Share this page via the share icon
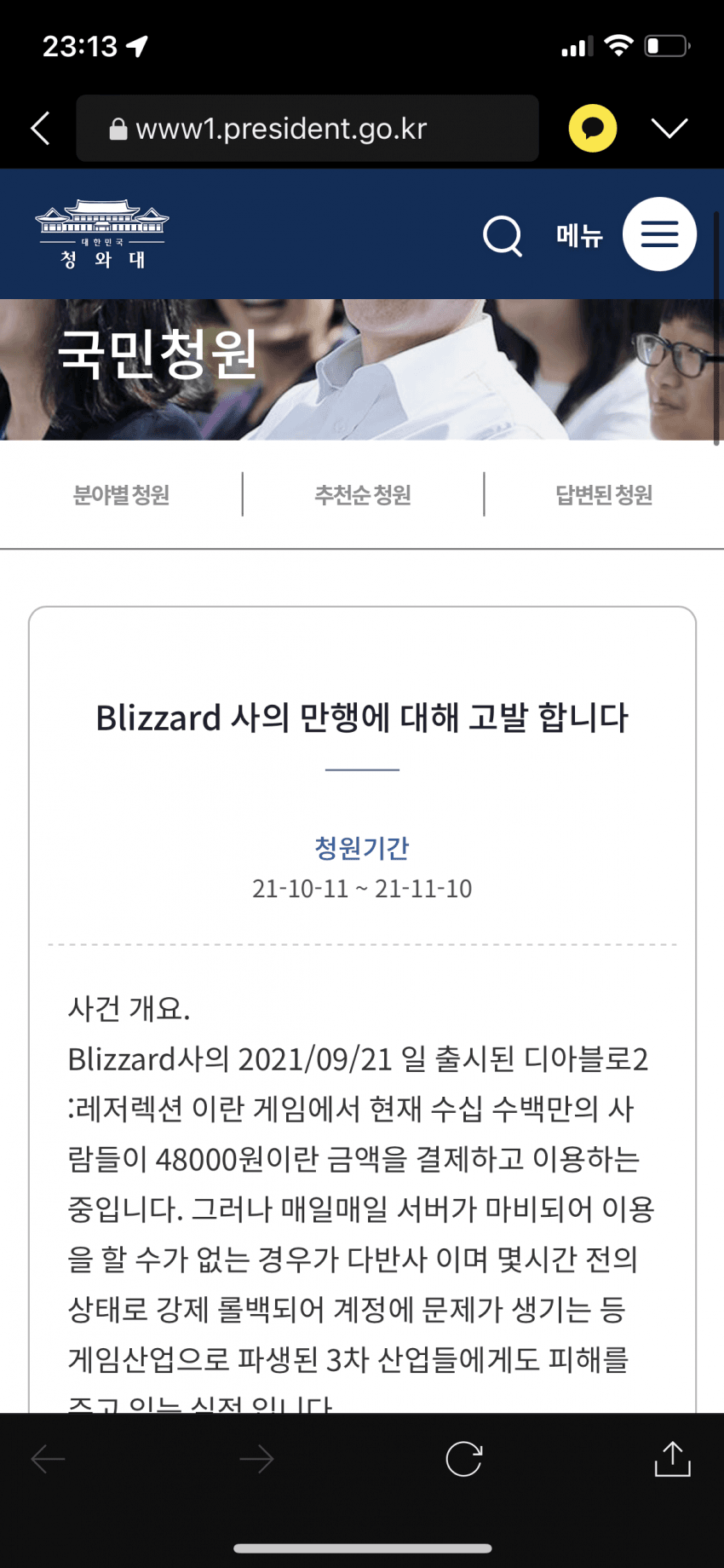This screenshot has height=1568, width=724. [x=672, y=1459]
